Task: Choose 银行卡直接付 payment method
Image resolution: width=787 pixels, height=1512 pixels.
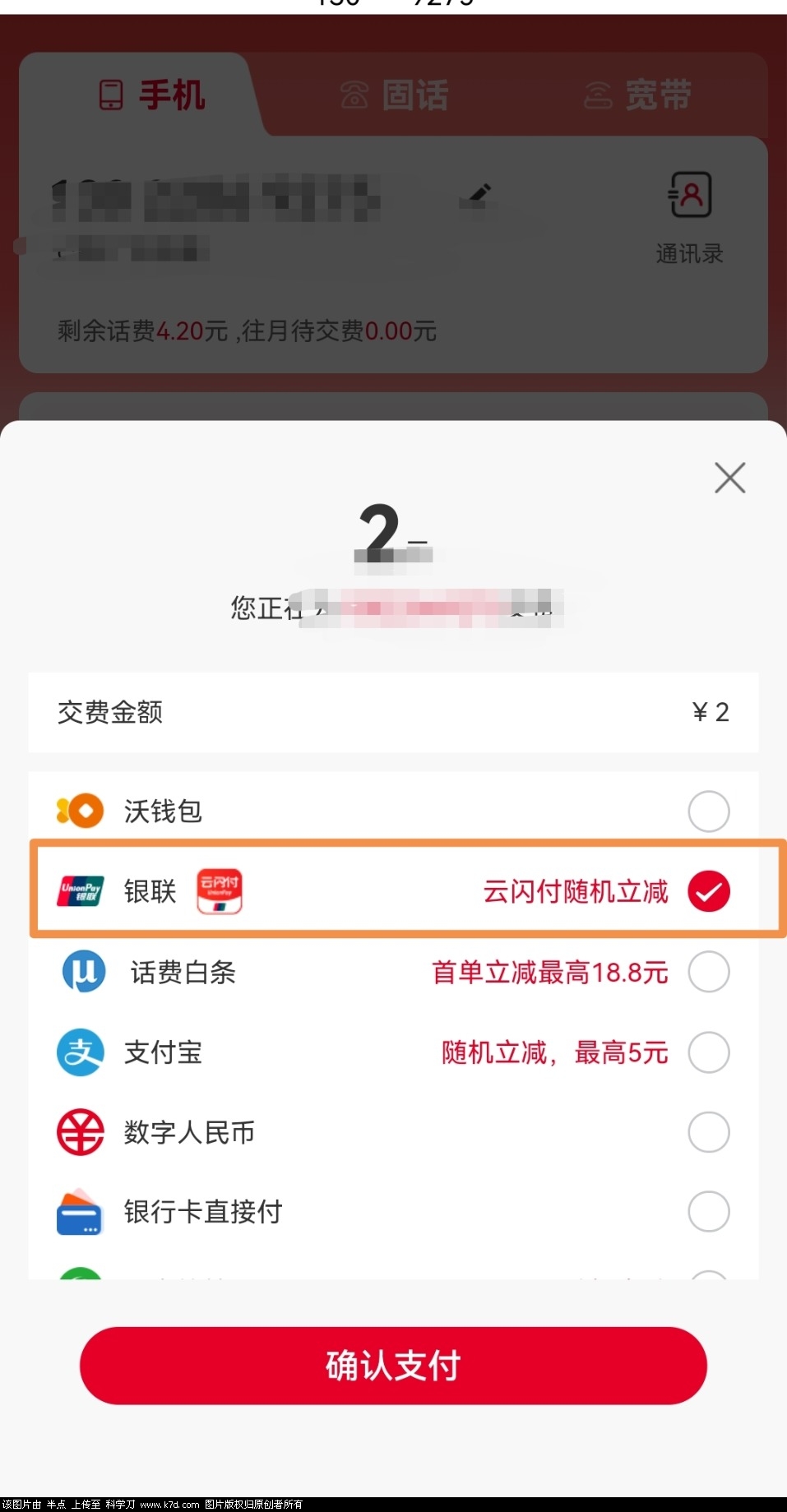Action: click(x=708, y=1211)
